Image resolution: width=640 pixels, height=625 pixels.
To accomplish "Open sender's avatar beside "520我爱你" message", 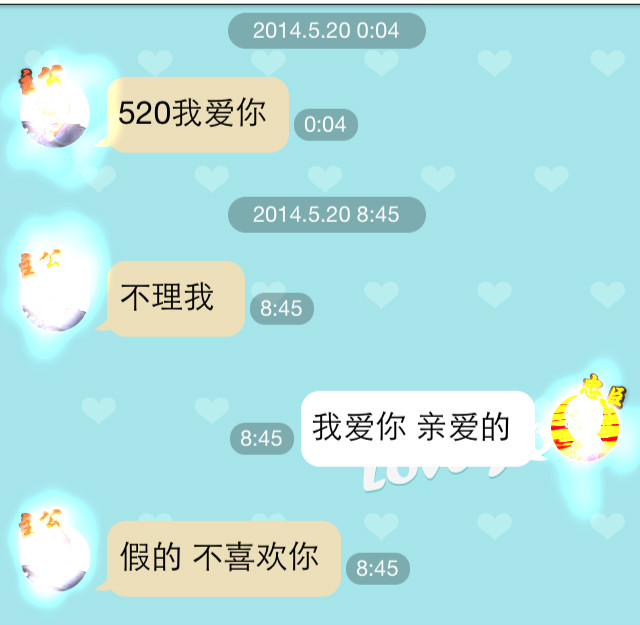I will (x=54, y=111).
